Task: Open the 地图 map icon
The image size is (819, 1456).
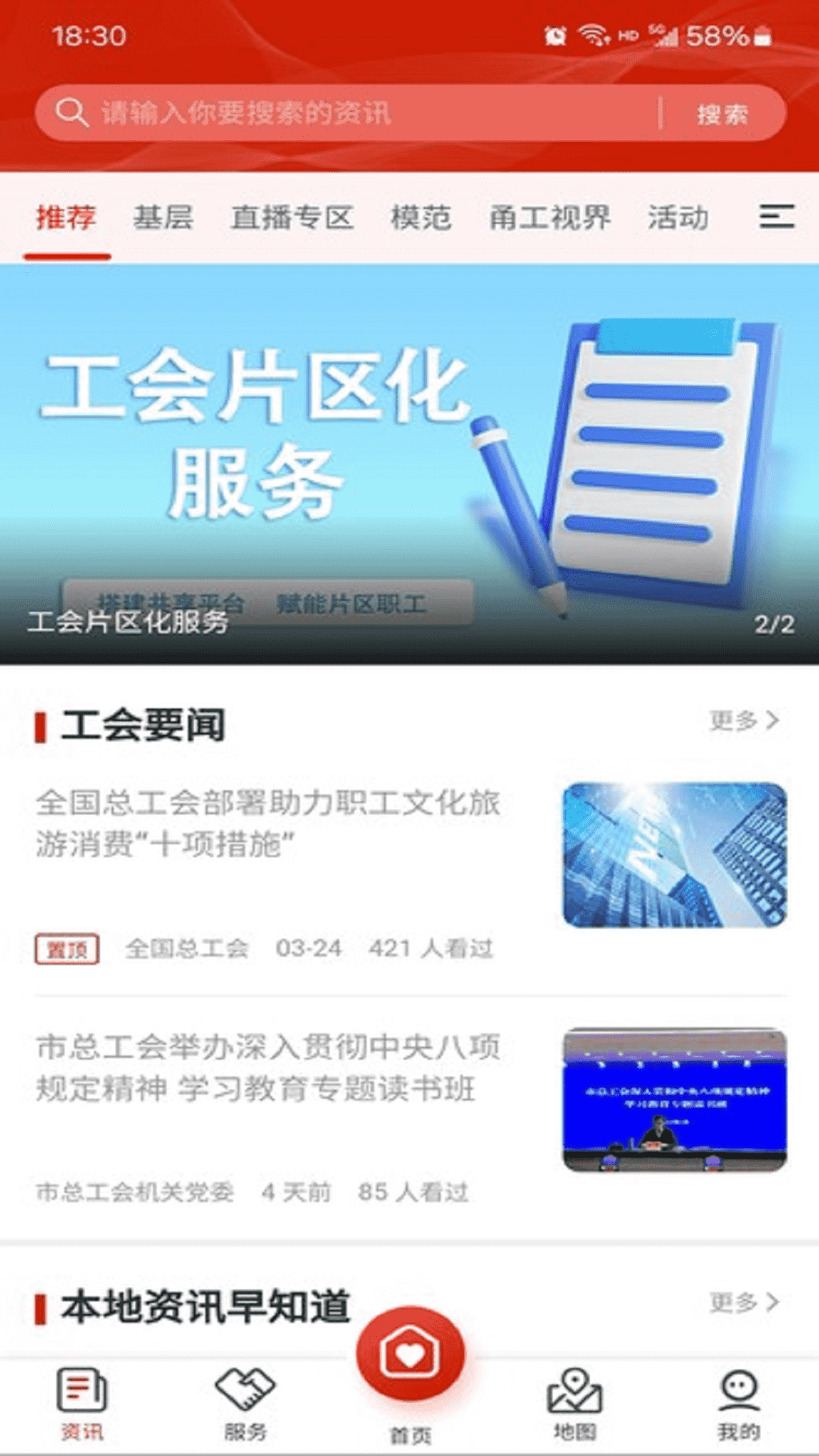Action: (577, 1402)
